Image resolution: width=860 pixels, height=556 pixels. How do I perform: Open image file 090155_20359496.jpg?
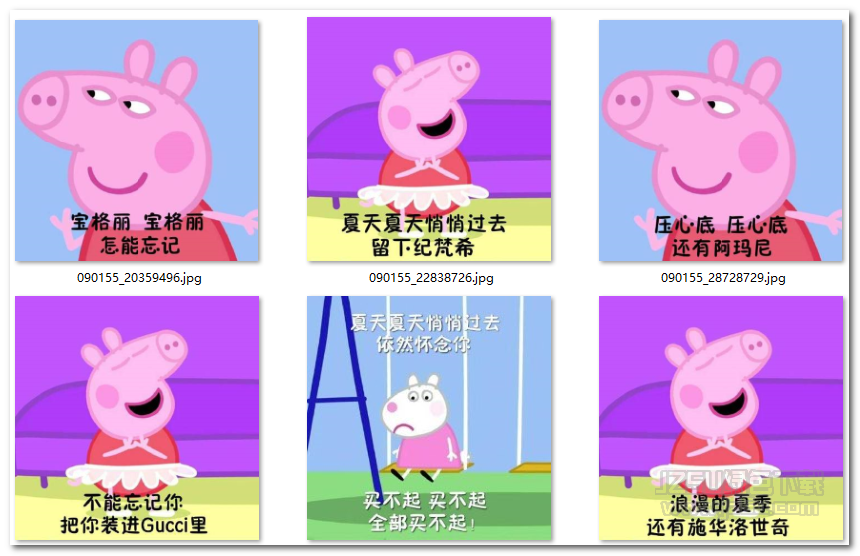[x=137, y=140]
